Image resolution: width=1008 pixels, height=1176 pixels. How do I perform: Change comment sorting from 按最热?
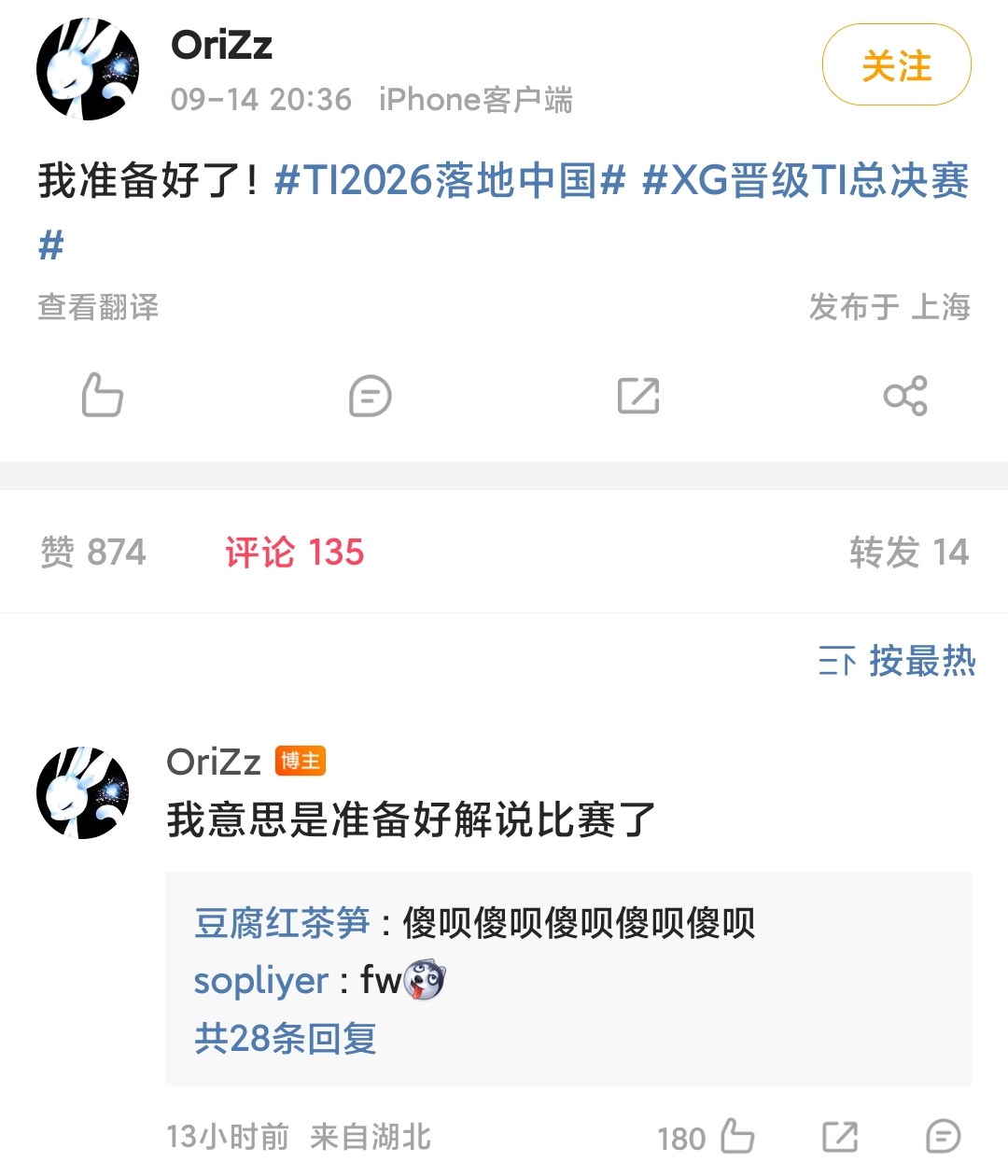897,661
